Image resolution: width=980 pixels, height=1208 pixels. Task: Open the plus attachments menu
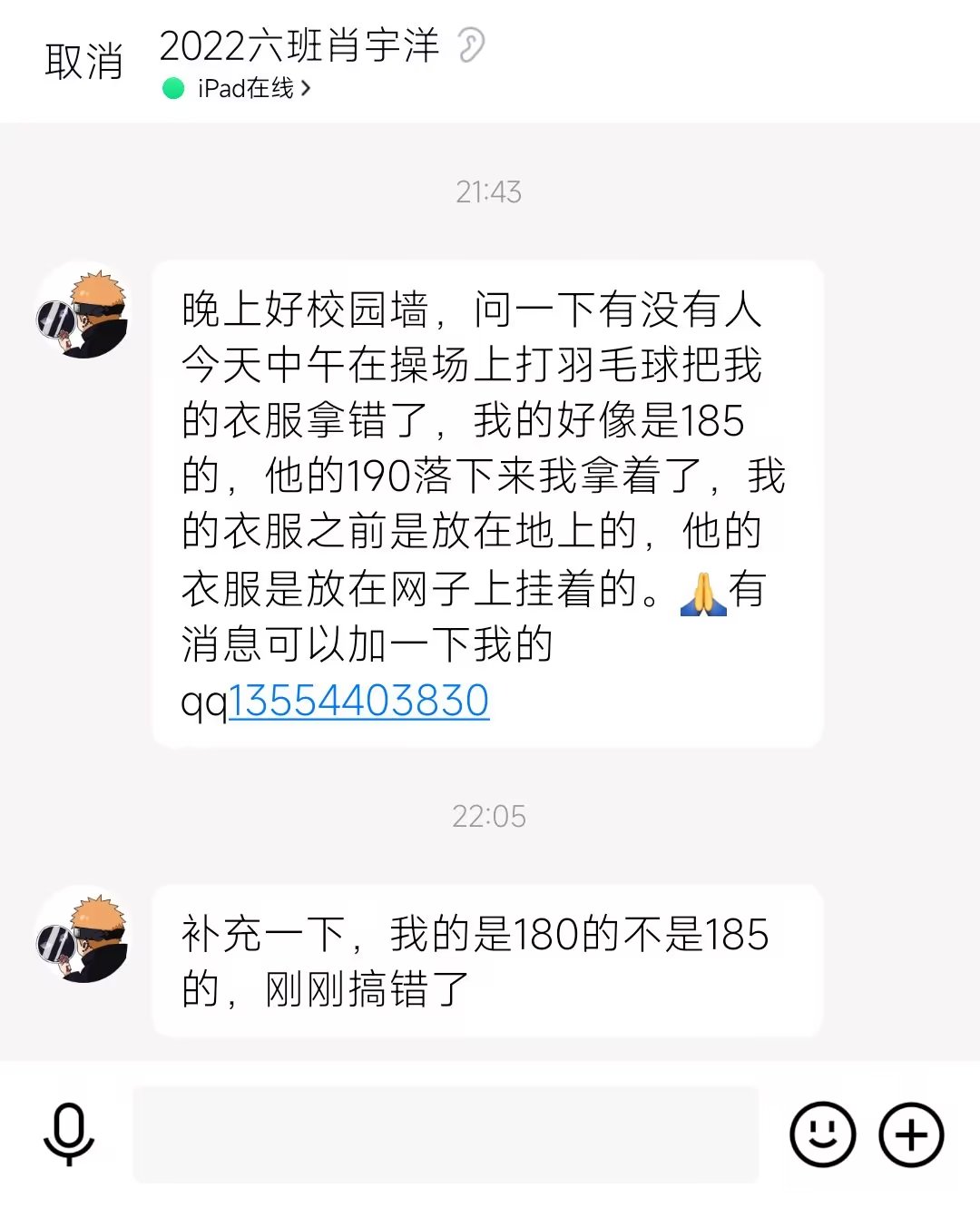(911, 1134)
